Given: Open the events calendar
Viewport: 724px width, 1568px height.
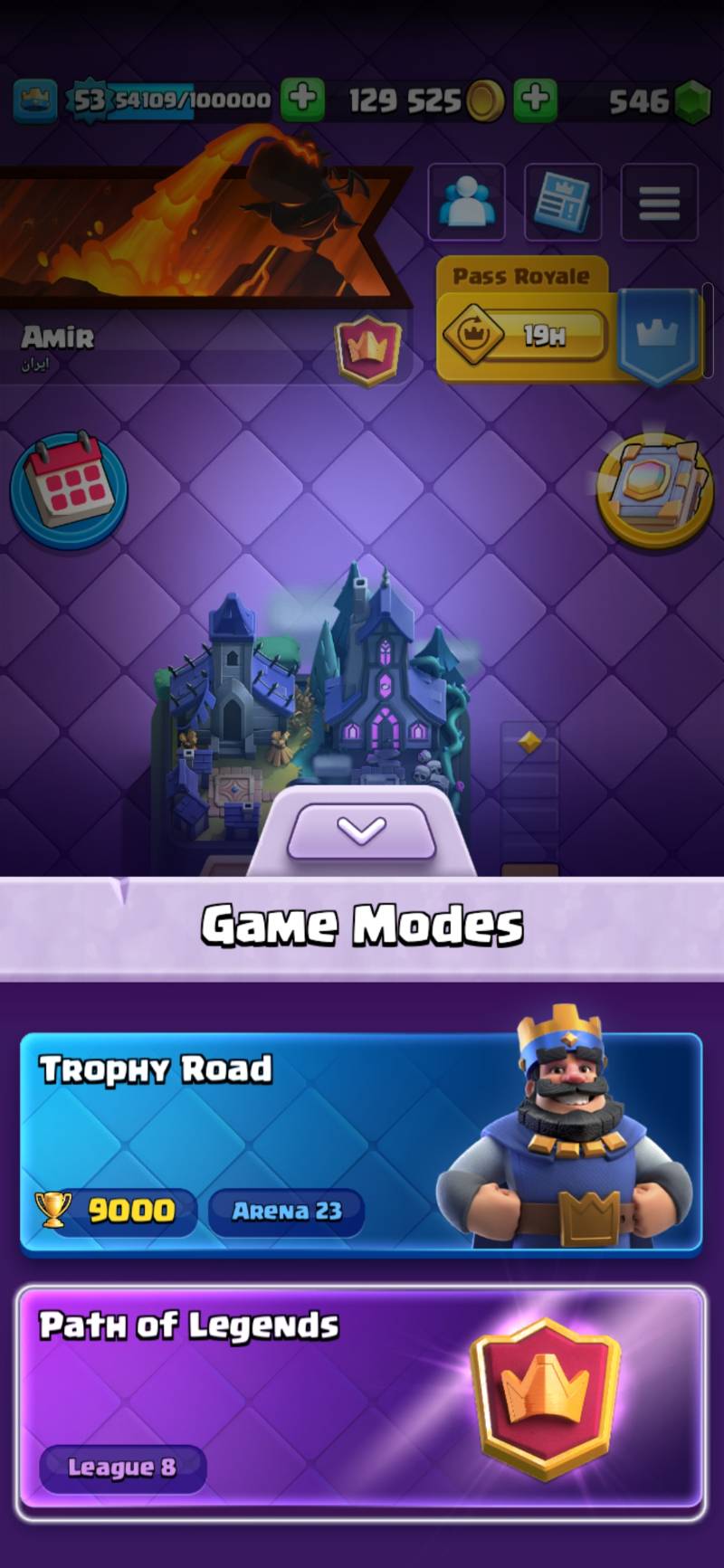Looking at the screenshot, I should coord(69,489).
